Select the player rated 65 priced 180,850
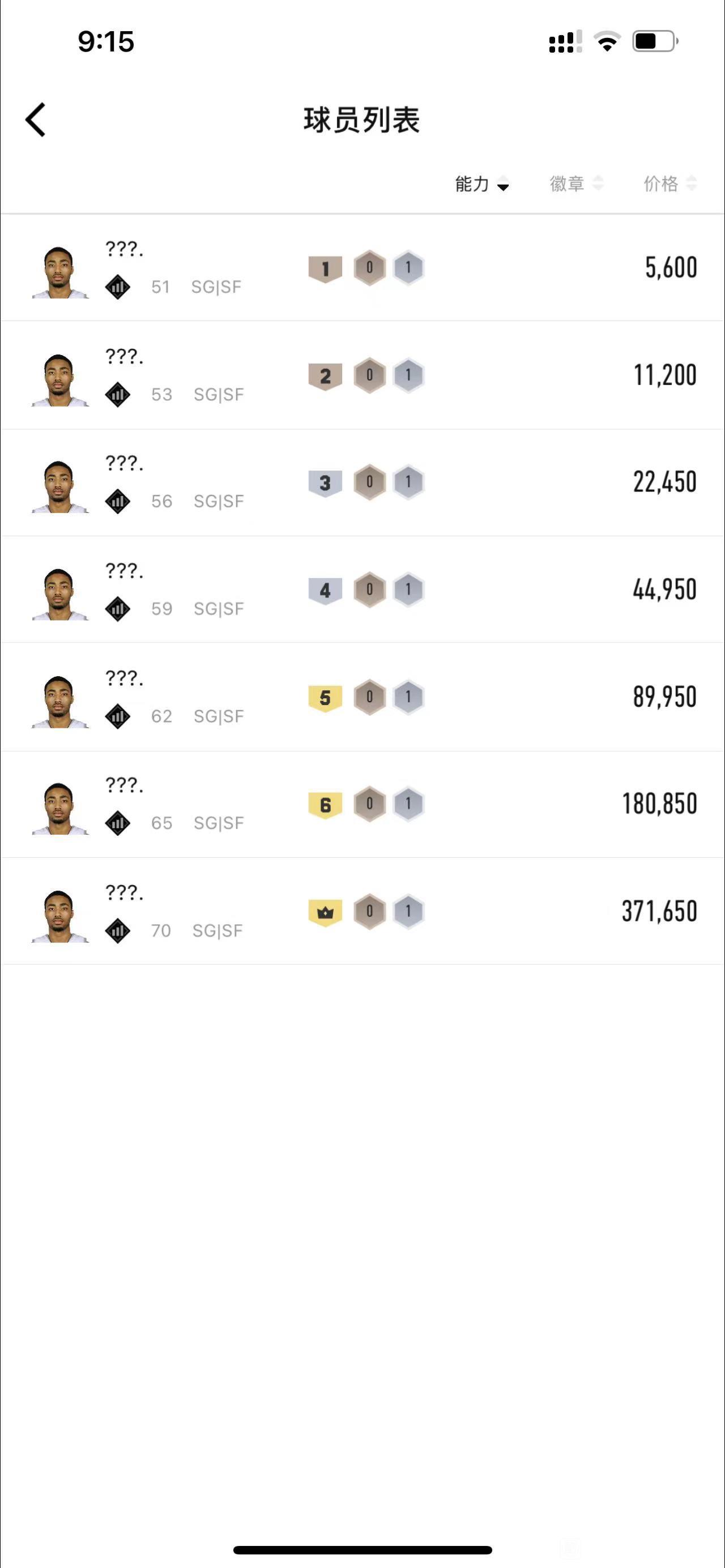 click(362, 804)
